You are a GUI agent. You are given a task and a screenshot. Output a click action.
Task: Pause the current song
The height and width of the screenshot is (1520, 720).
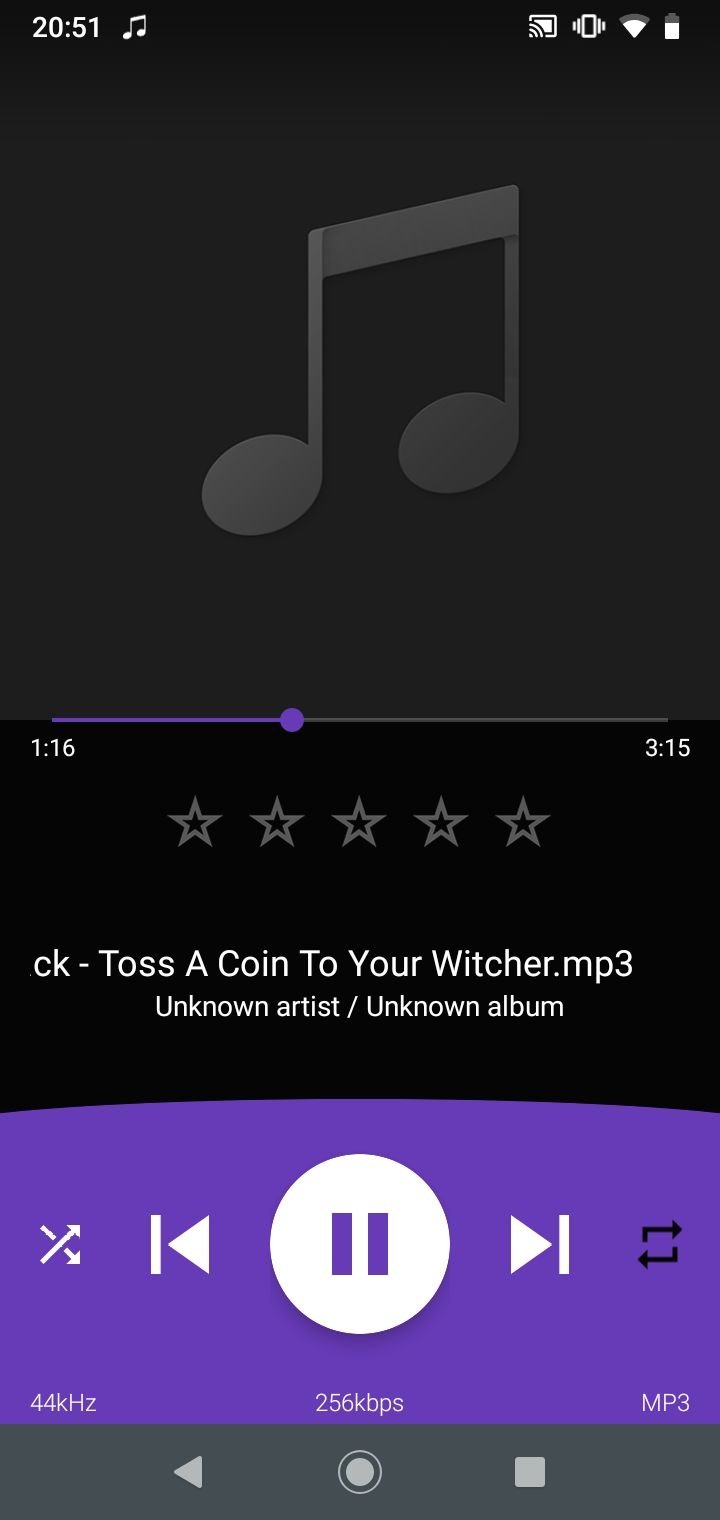click(360, 1244)
